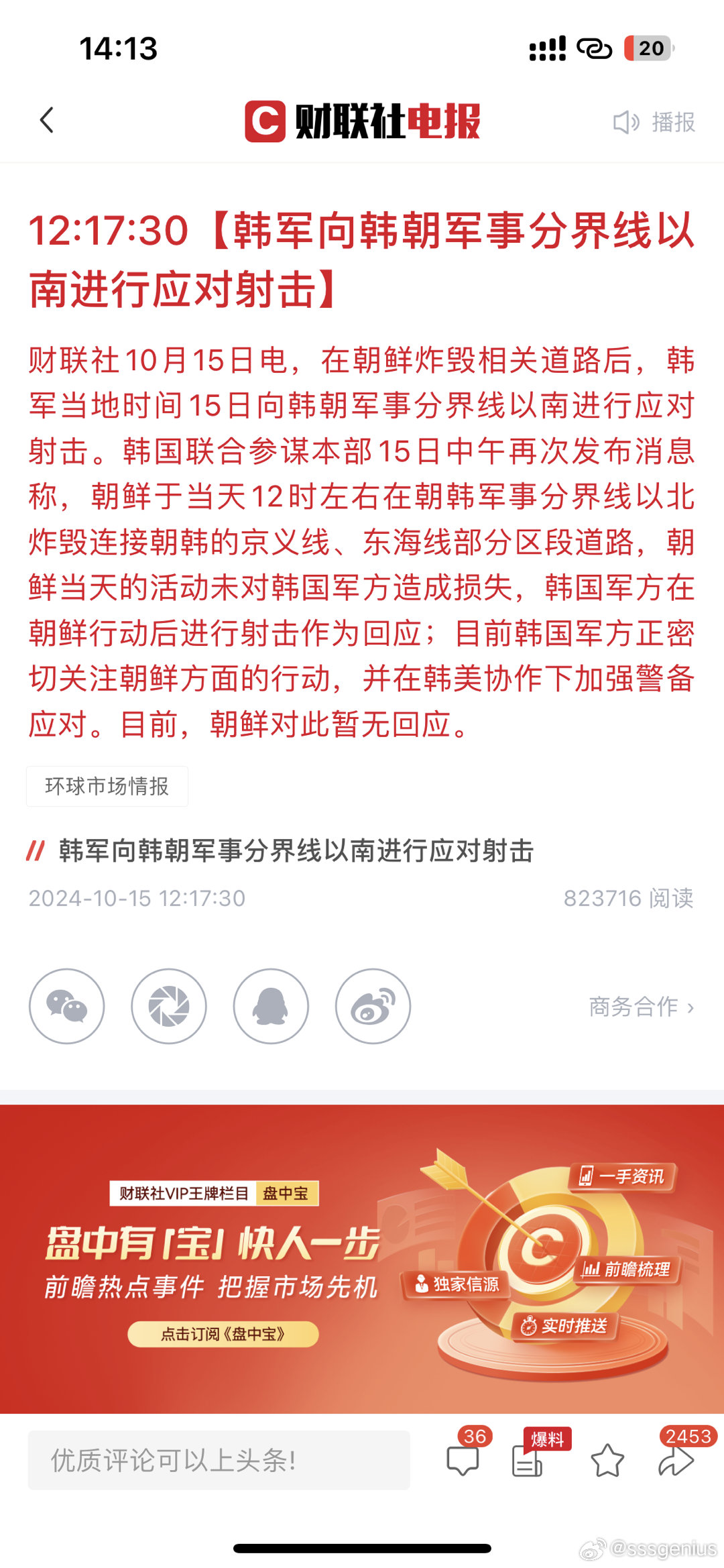Share the article to Weibo

[373, 1006]
